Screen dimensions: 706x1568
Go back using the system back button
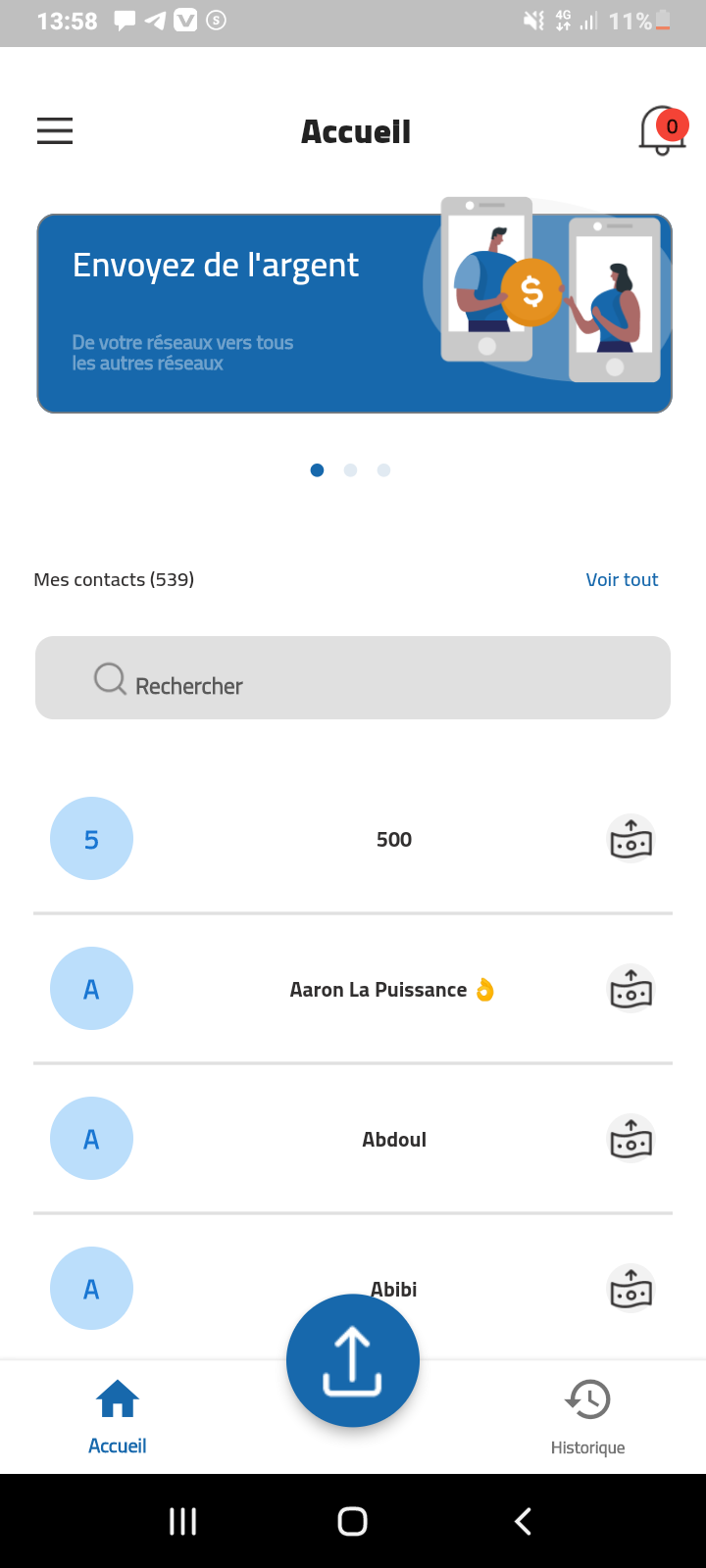pyautogui.click(x=523, y=1521)
